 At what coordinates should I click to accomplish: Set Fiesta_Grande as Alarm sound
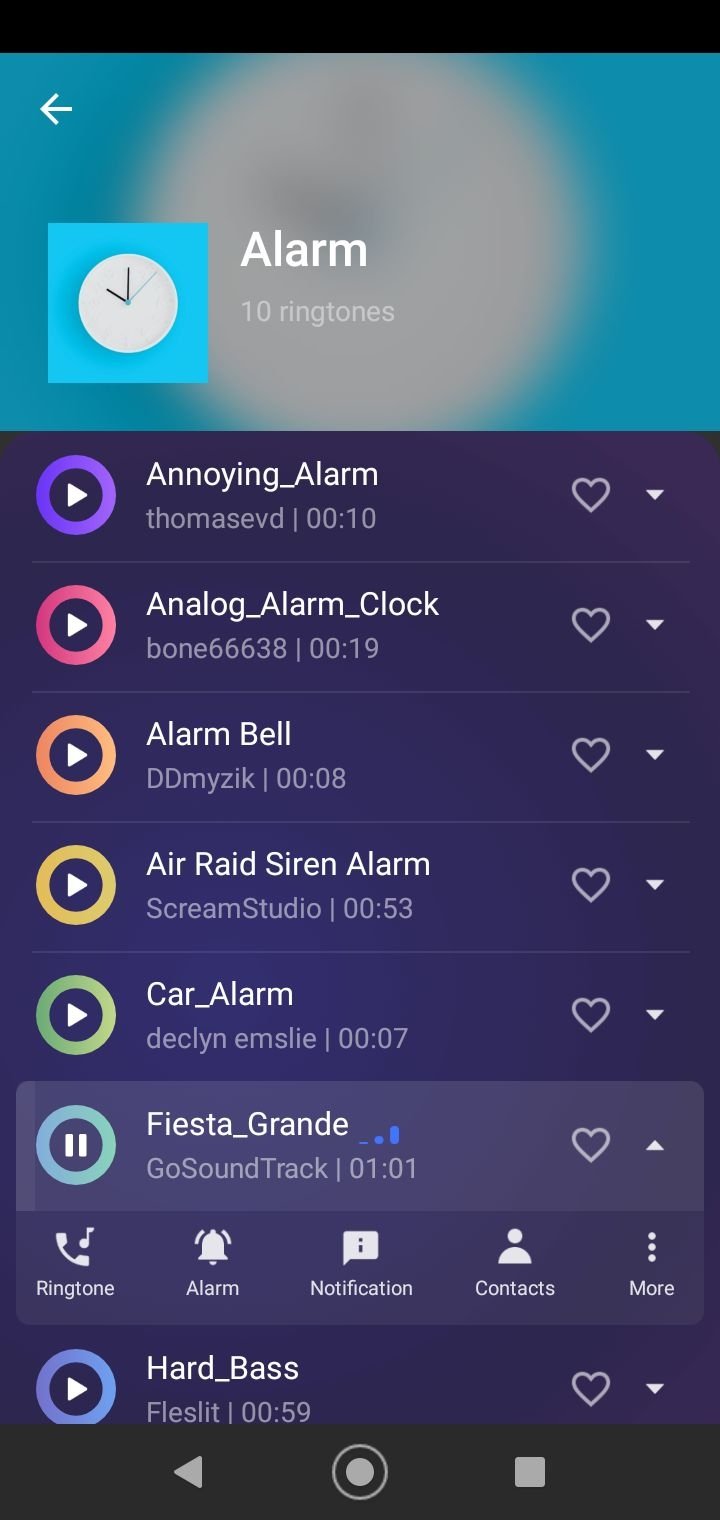click(x=212, y=1263)
